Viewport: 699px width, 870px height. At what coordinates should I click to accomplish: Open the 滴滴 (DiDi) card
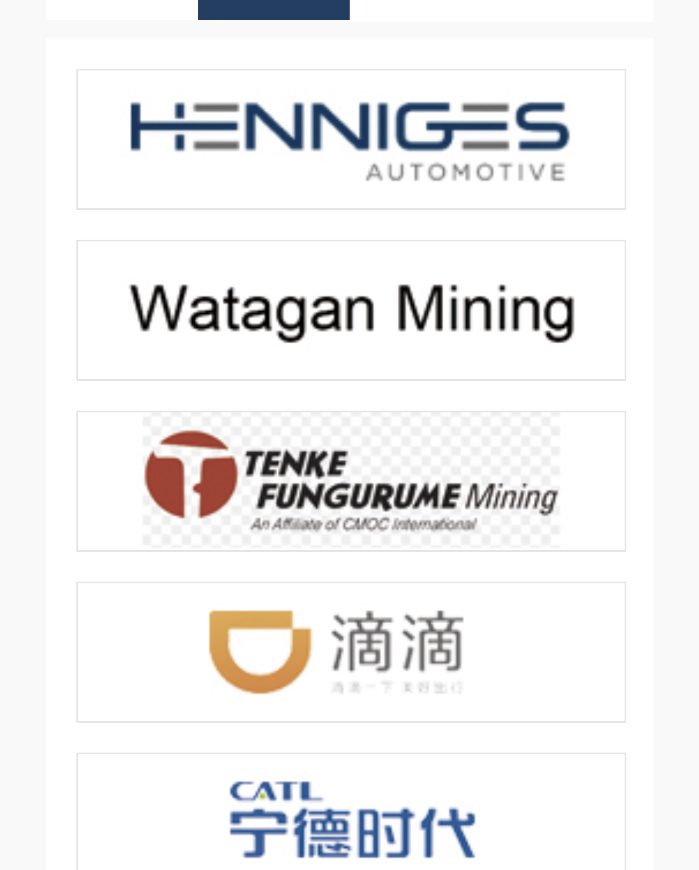point(350,652)
